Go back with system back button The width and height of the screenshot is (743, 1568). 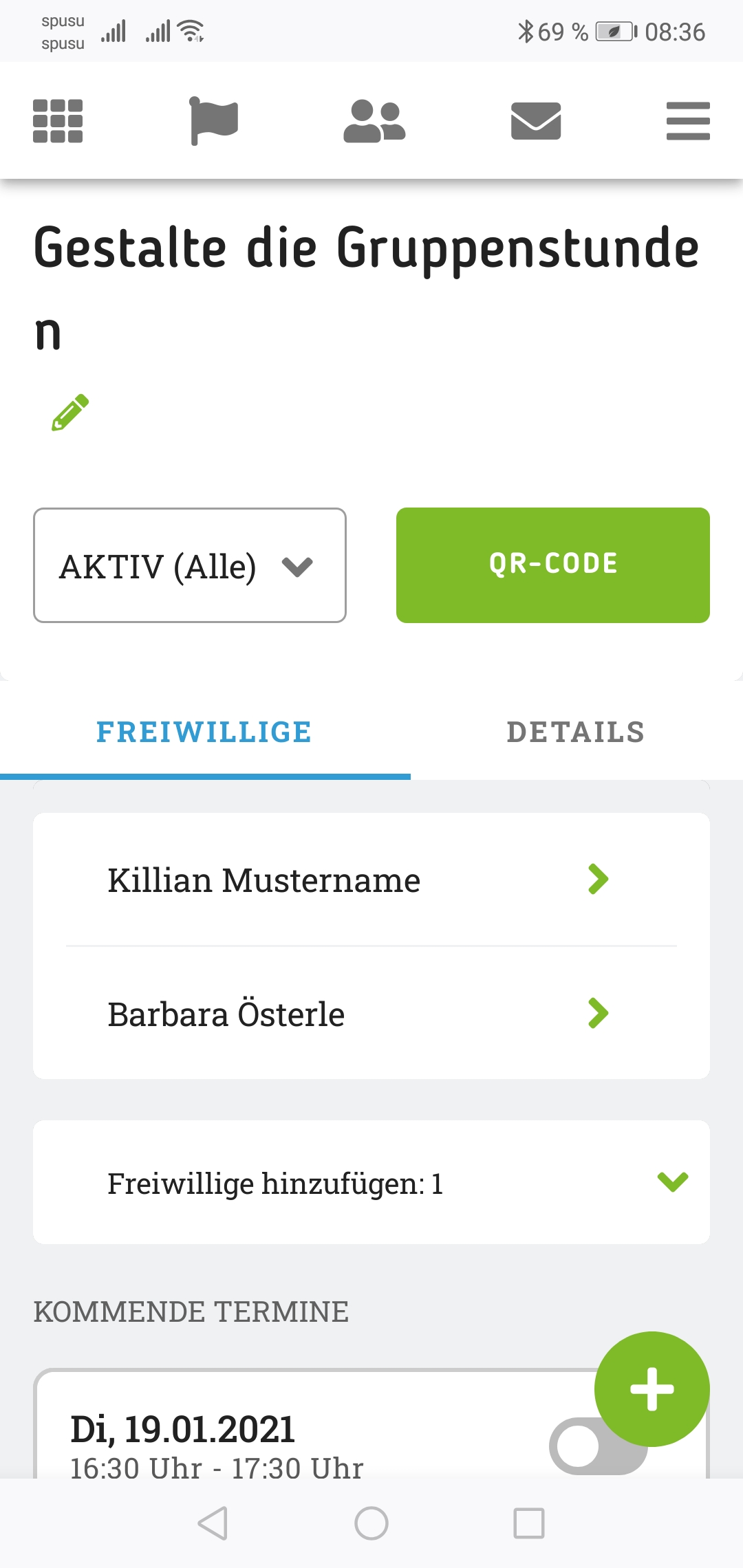213,1523
